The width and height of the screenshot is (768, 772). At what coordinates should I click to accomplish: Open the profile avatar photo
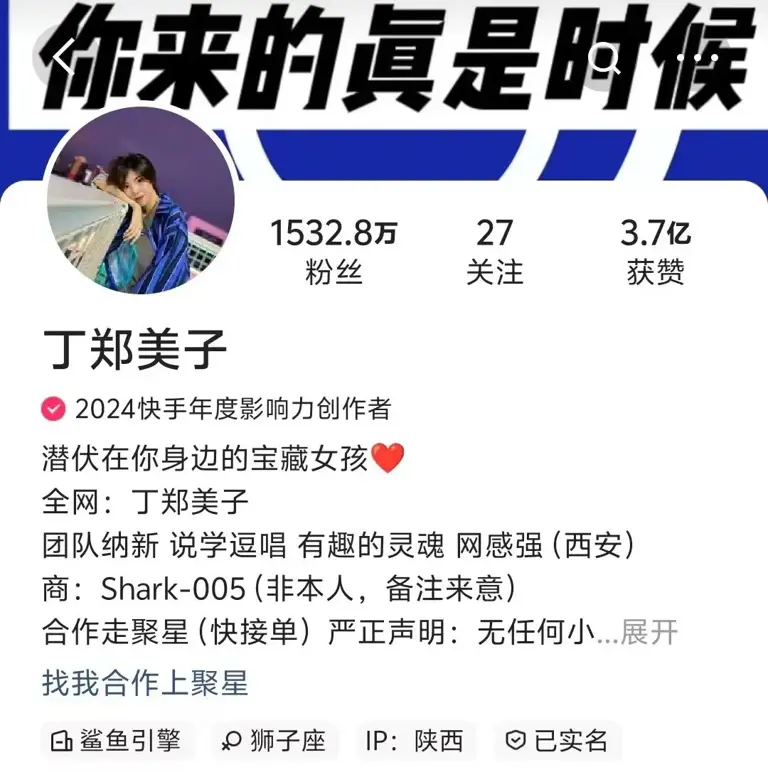click(142, 200)
